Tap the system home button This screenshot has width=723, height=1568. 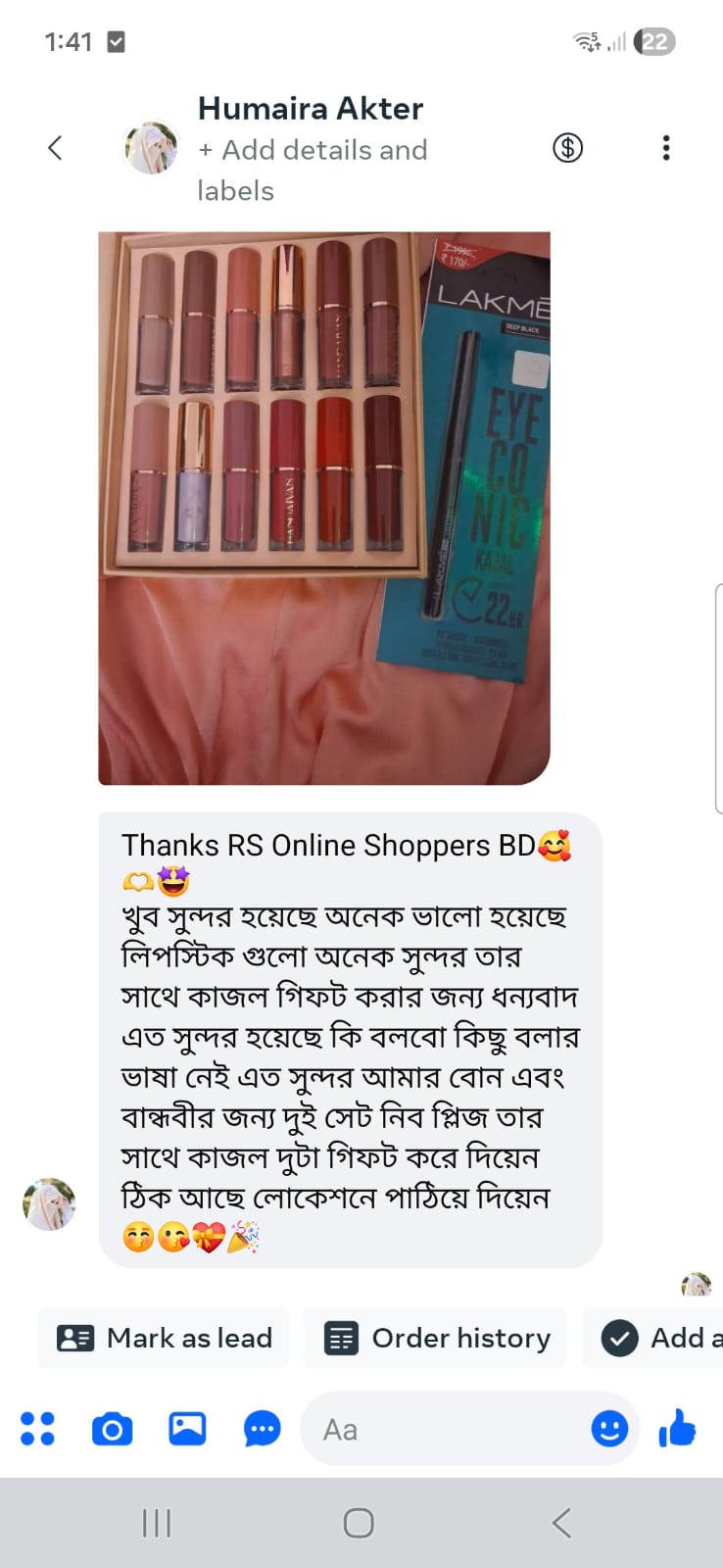coord(359,1523)
